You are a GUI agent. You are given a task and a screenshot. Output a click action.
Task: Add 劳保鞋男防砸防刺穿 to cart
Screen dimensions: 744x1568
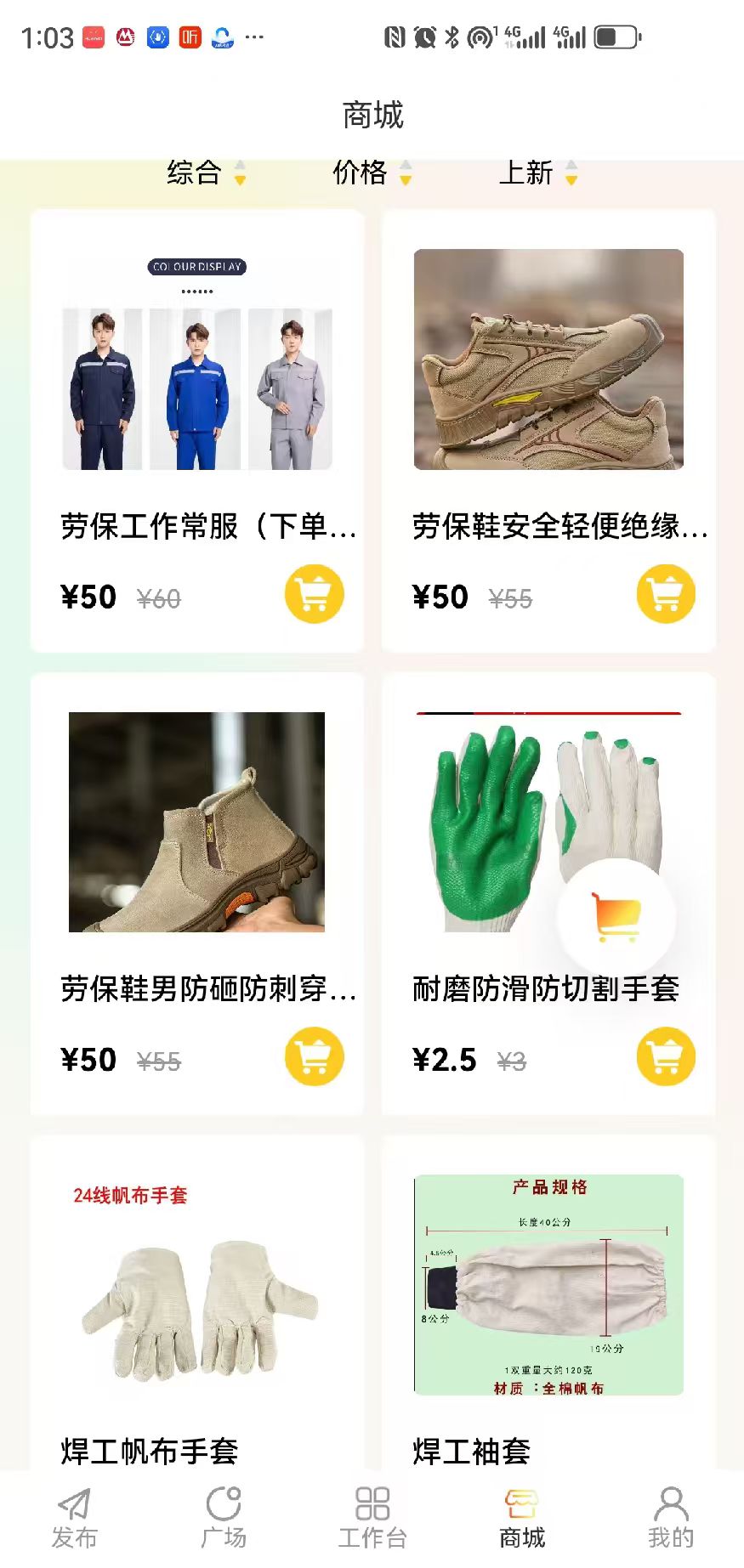[x=313, y=1056]
